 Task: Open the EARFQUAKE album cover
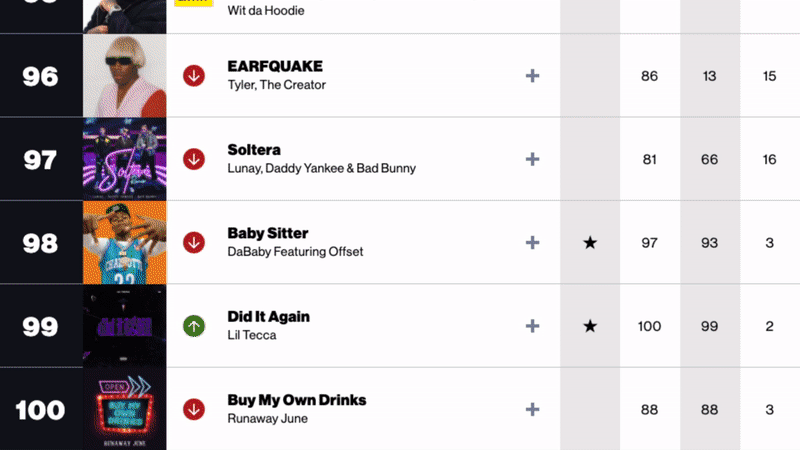click(124, 76)
